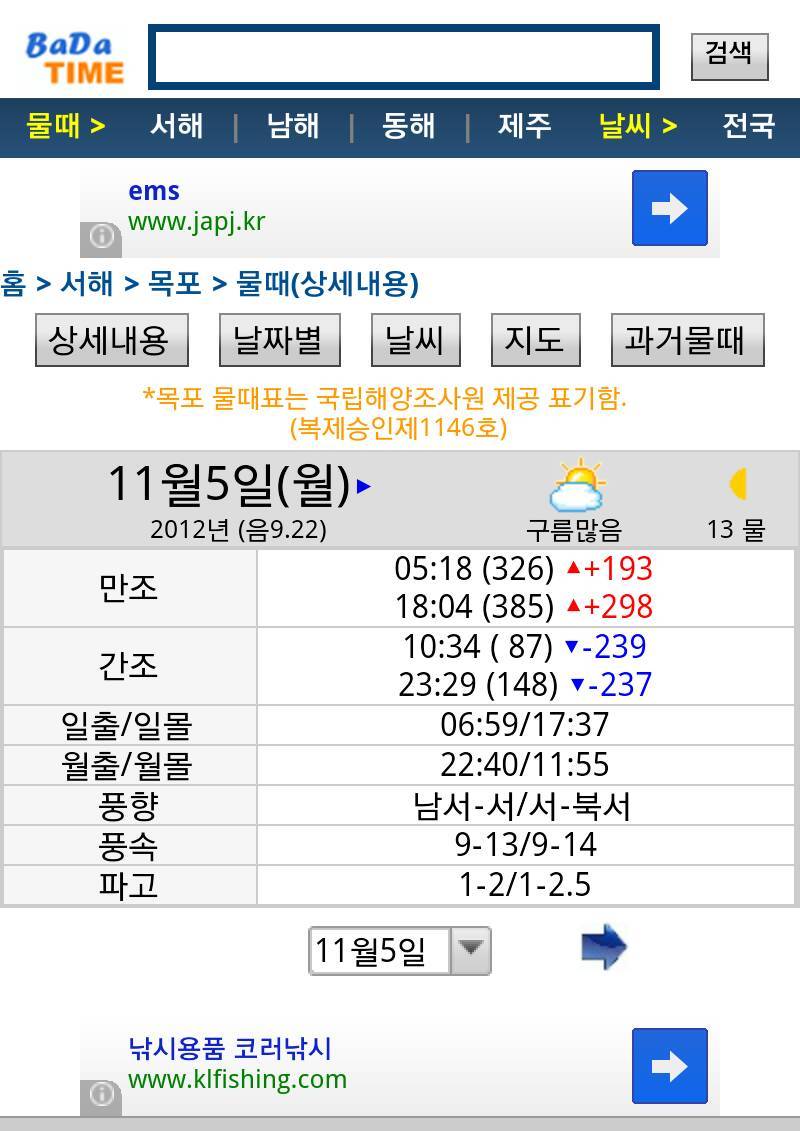Select 제주 in the navigation bar
This screenshot has height=1131, width=800.
[524, 126]
